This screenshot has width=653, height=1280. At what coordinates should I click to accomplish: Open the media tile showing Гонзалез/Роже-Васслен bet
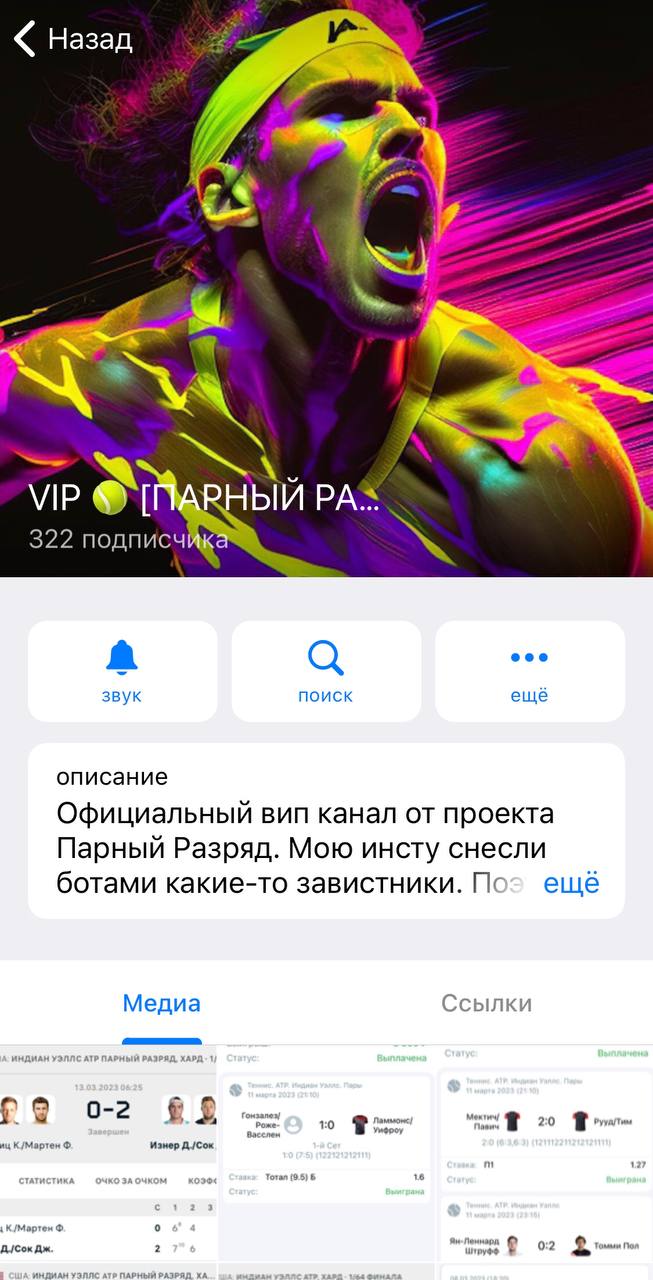pyautogui.click(x=326, y=1153)
